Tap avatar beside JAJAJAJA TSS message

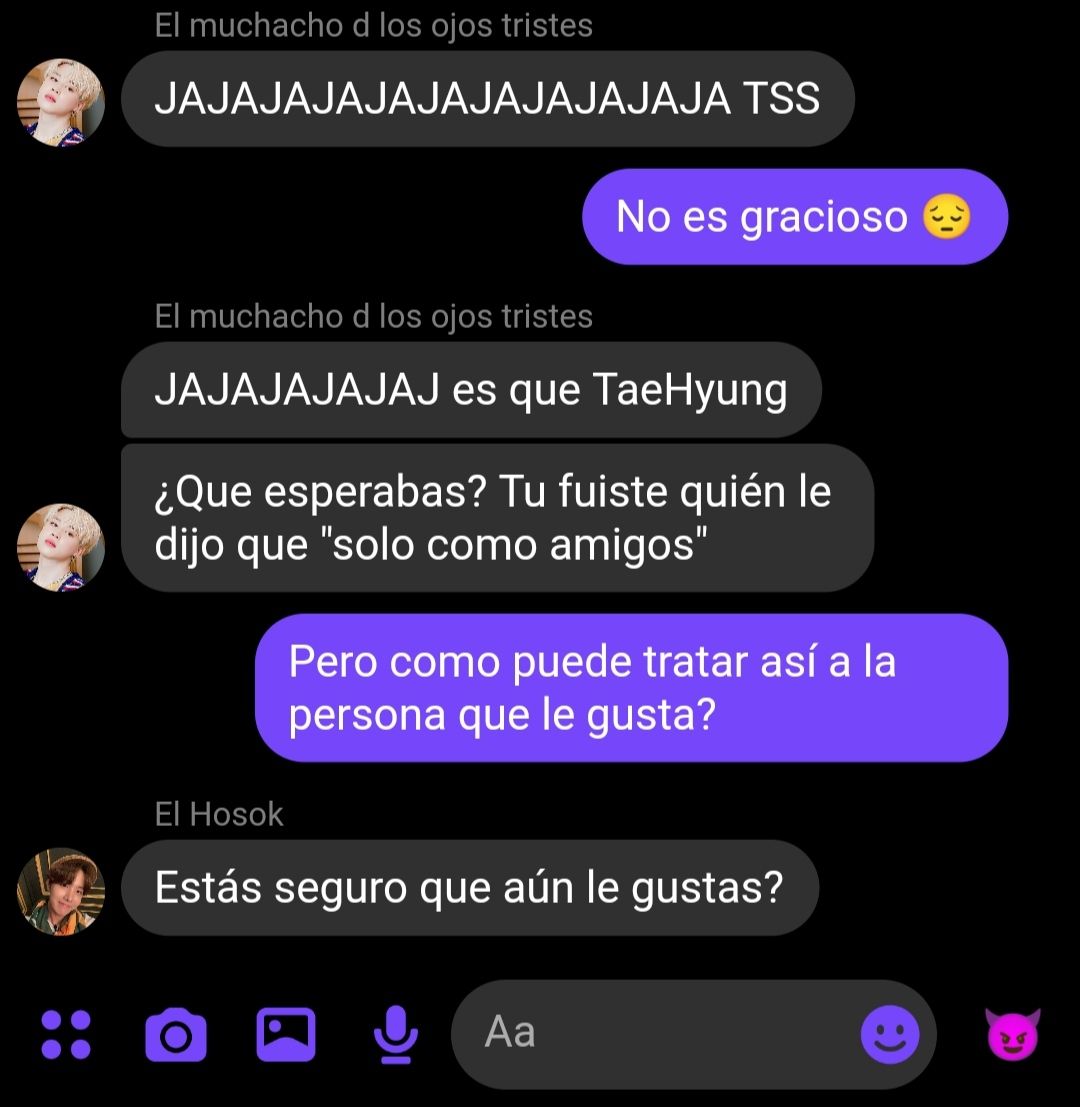(x=61, y=102)
